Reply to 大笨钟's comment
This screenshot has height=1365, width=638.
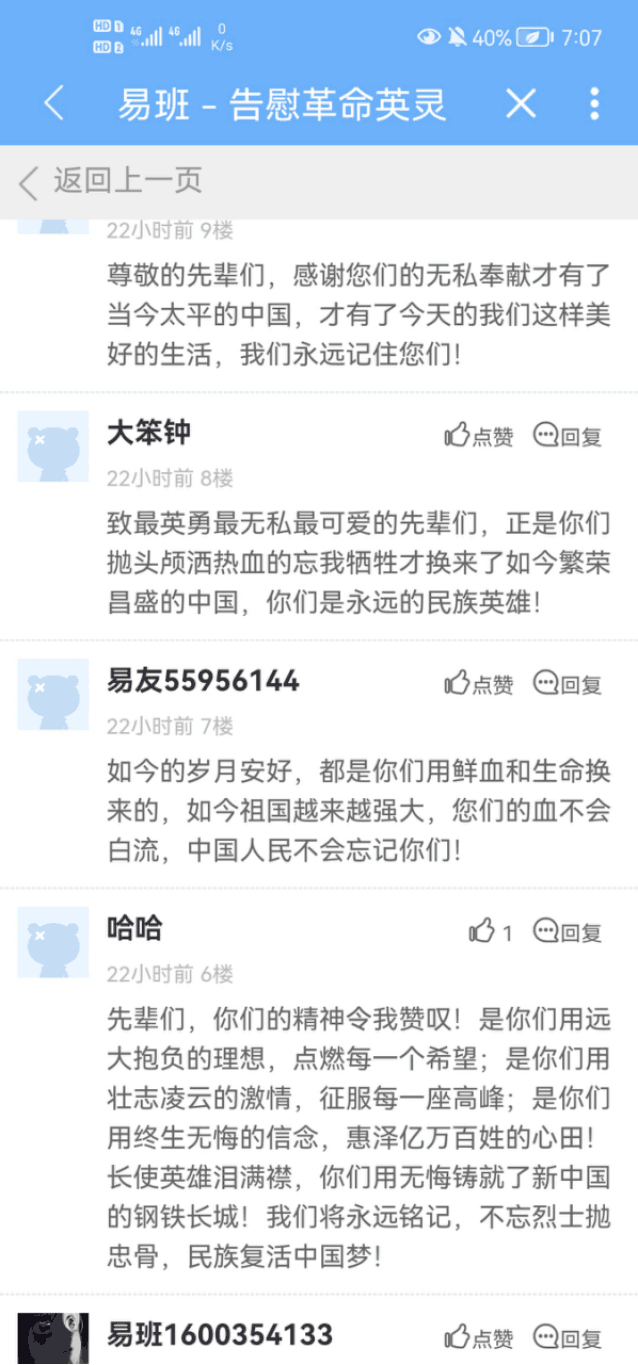click(568, 436)
